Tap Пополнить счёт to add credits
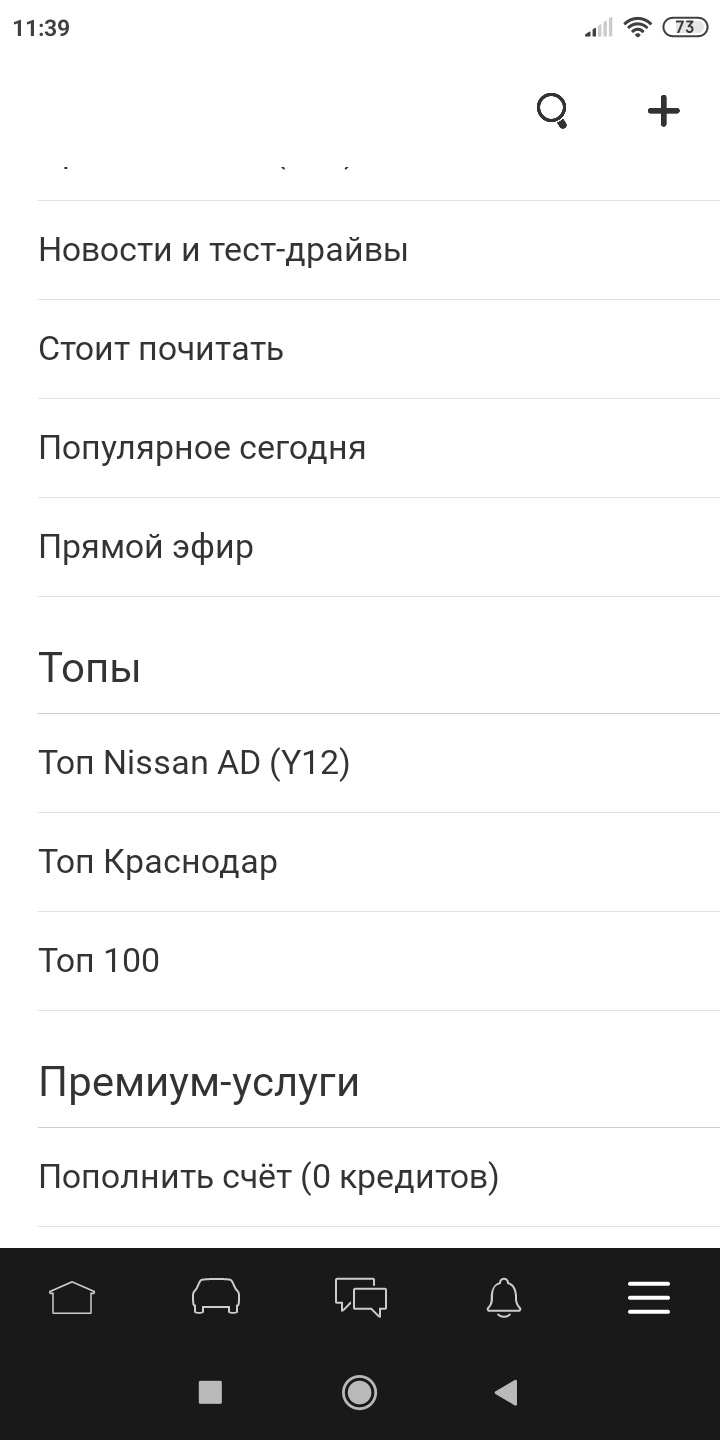The image size is (720, 1440). pyautogui.click(x=270, y=1177)
